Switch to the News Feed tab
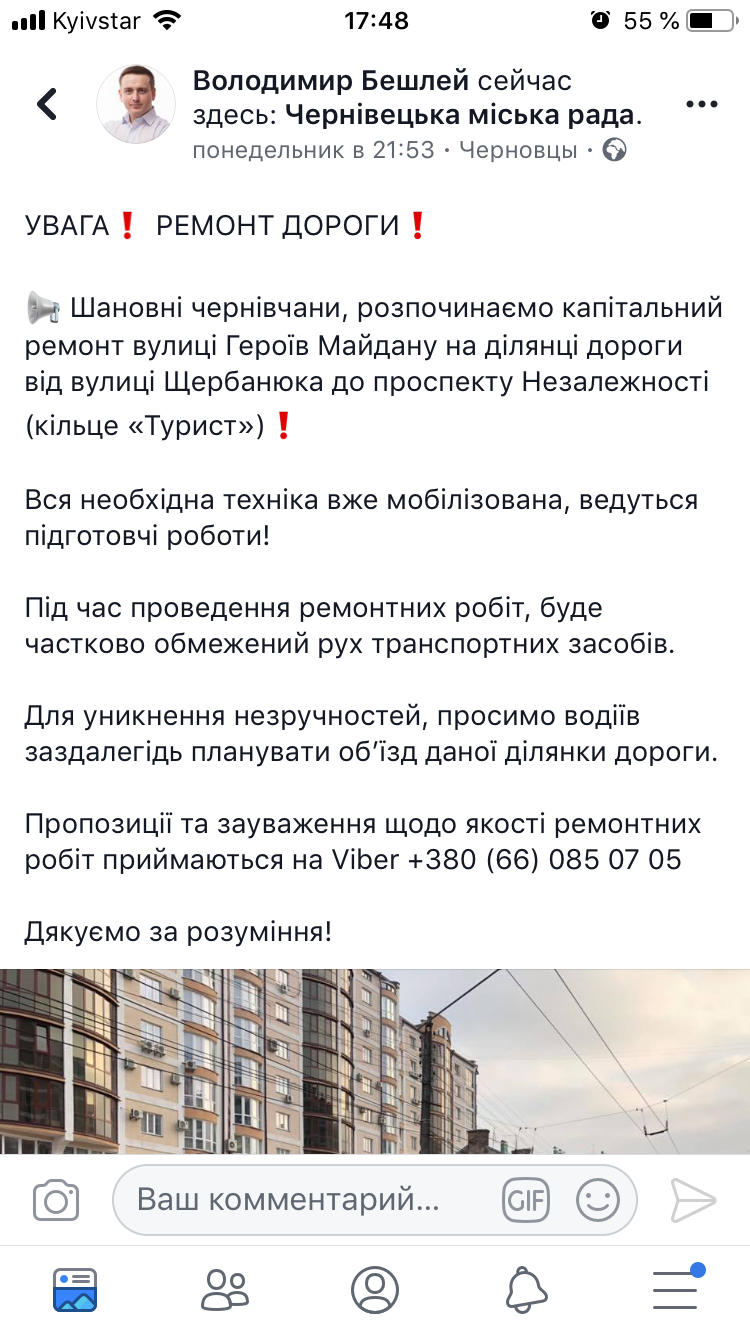 [75, 1289]
